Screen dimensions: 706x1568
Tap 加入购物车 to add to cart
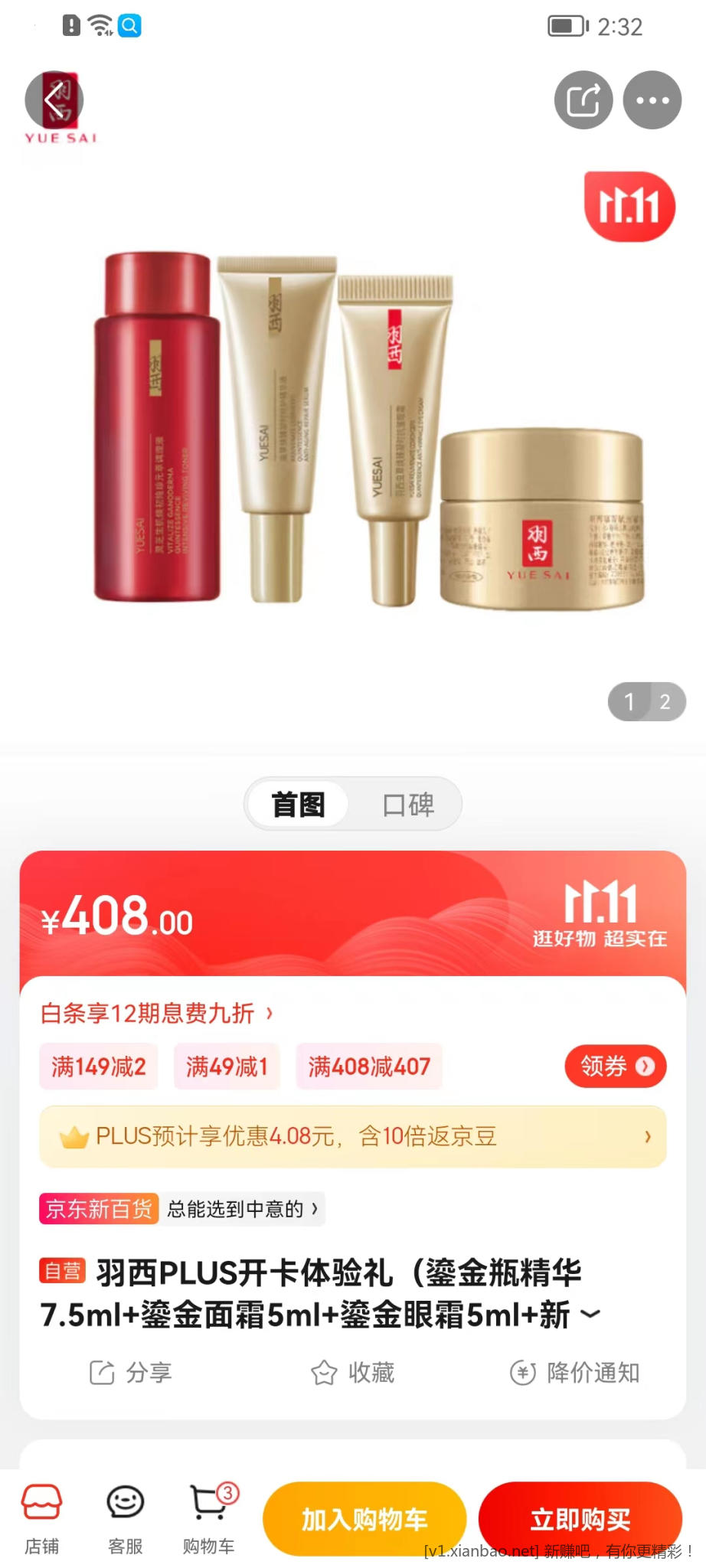coord(364,1519)
